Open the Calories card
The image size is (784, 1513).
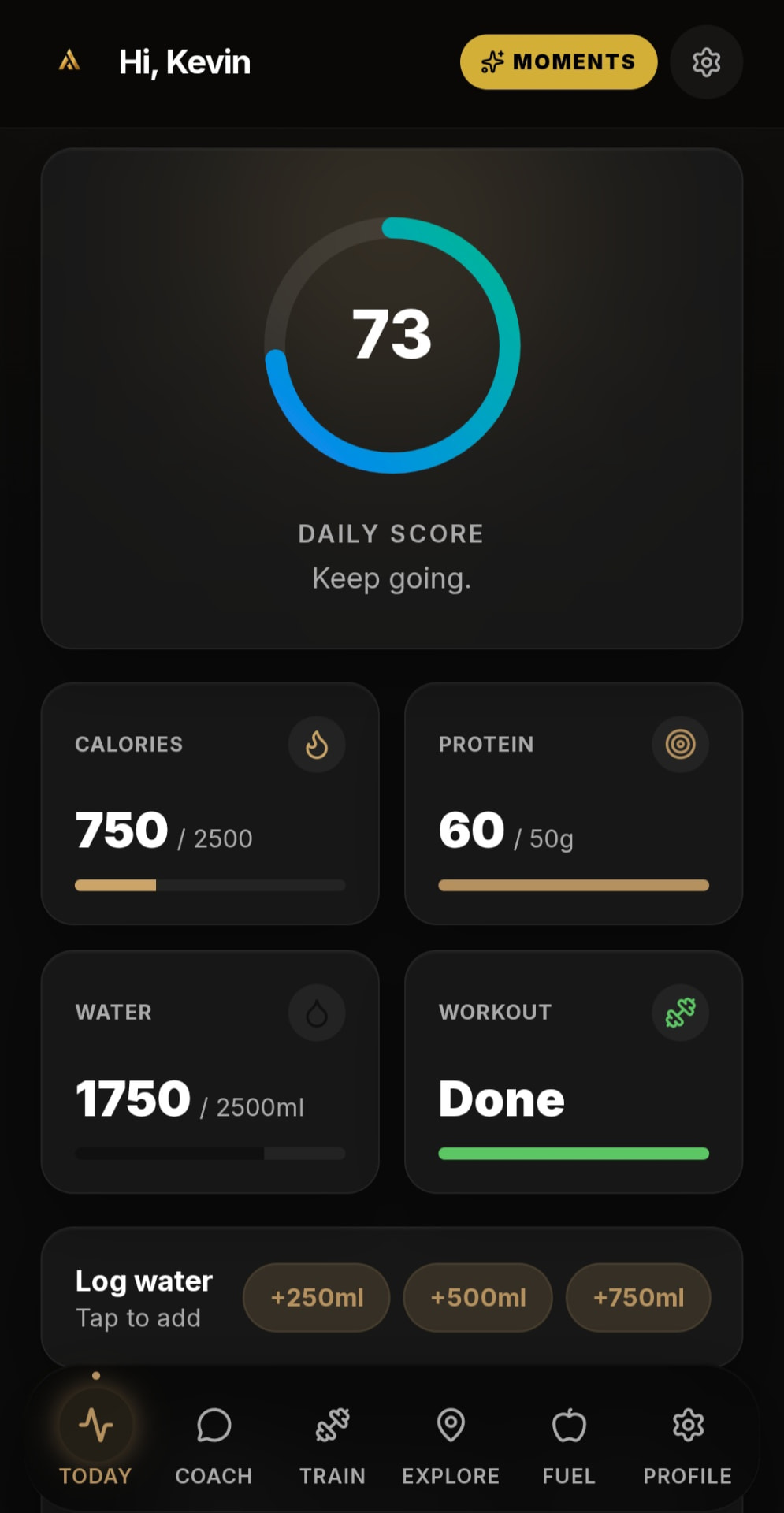tap(210, 804)
